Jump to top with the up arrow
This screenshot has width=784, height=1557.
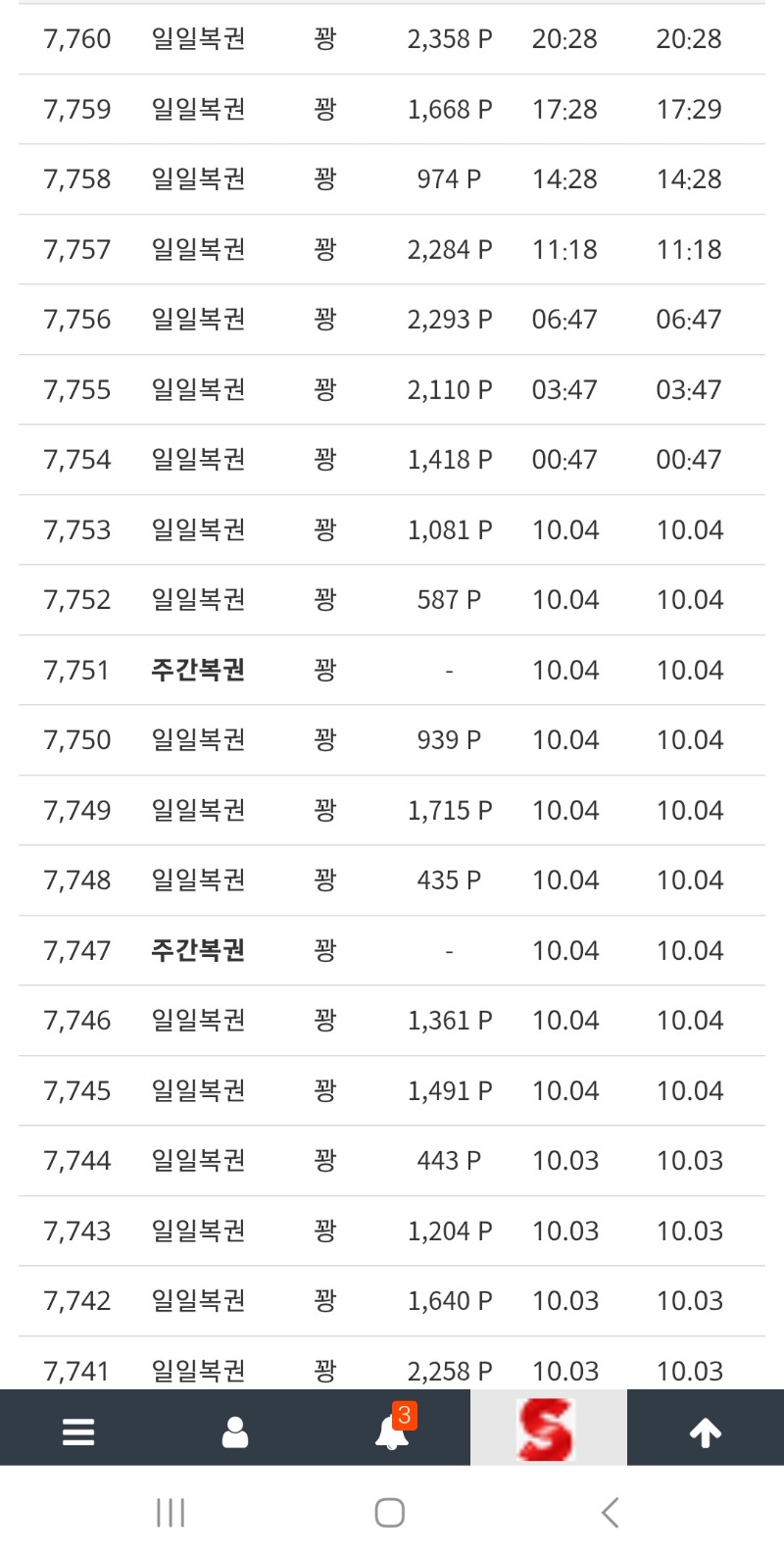(x=706, y=1432)
